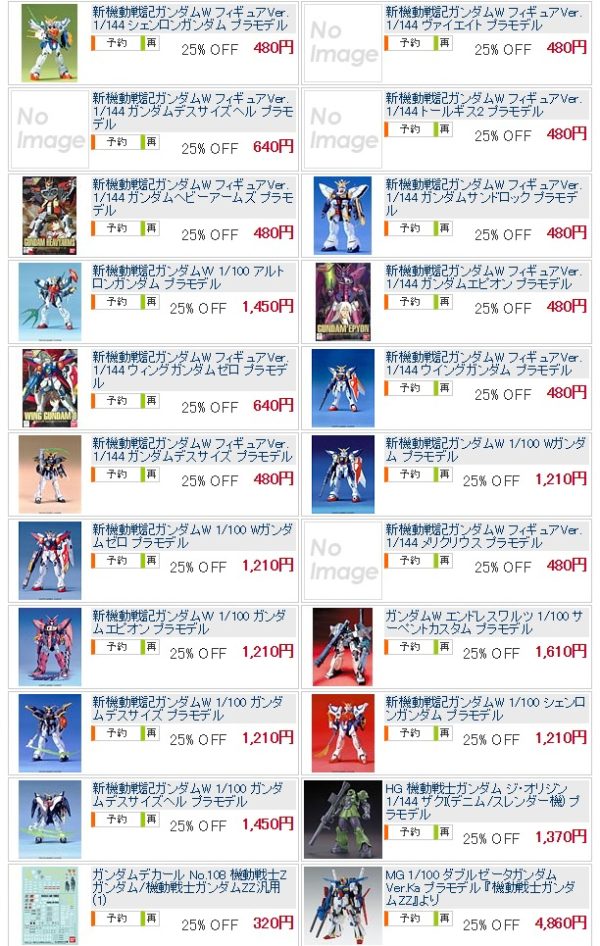
Task: Open the 1/100 アルトロンガンダム product link
Action: tap(190, 277)
